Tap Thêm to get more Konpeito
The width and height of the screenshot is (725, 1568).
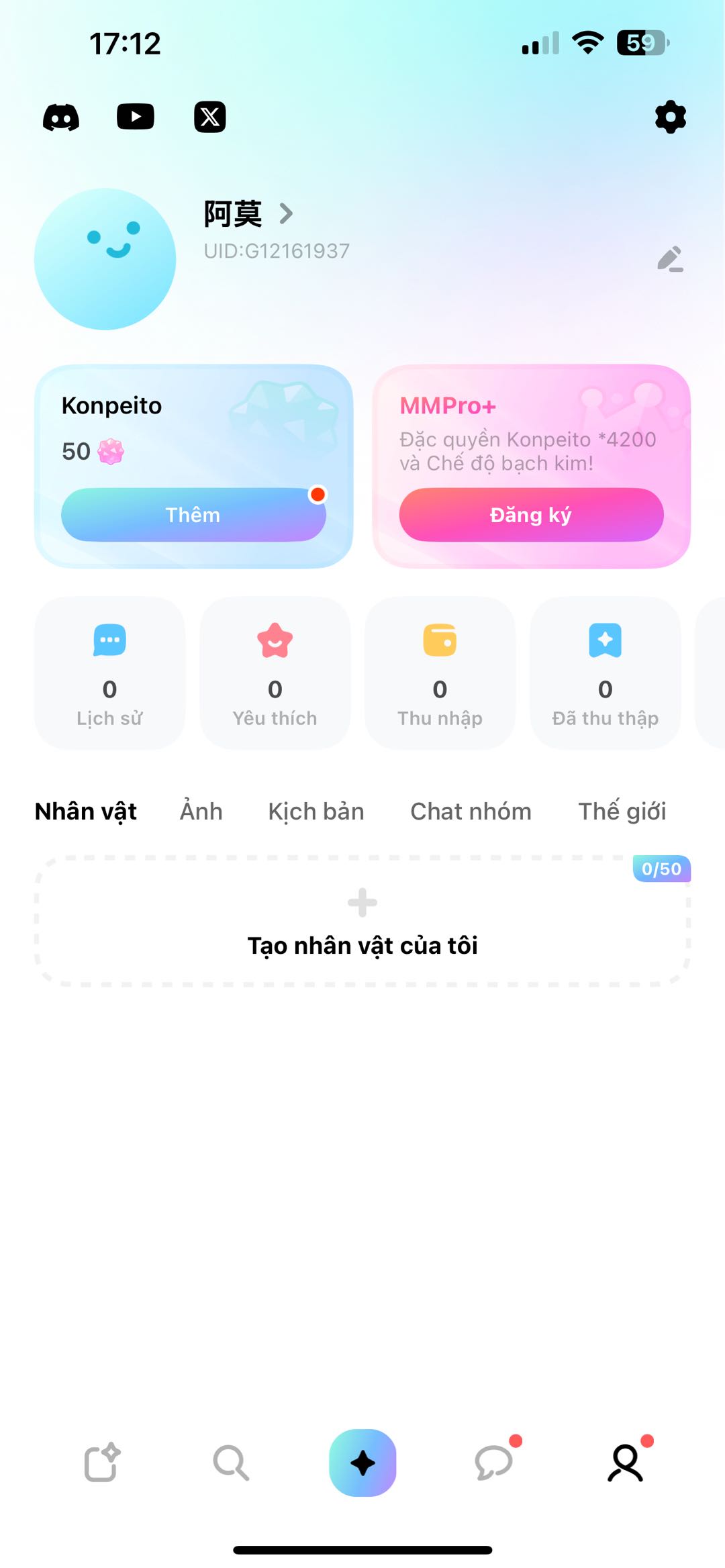[x=193, y=515]
